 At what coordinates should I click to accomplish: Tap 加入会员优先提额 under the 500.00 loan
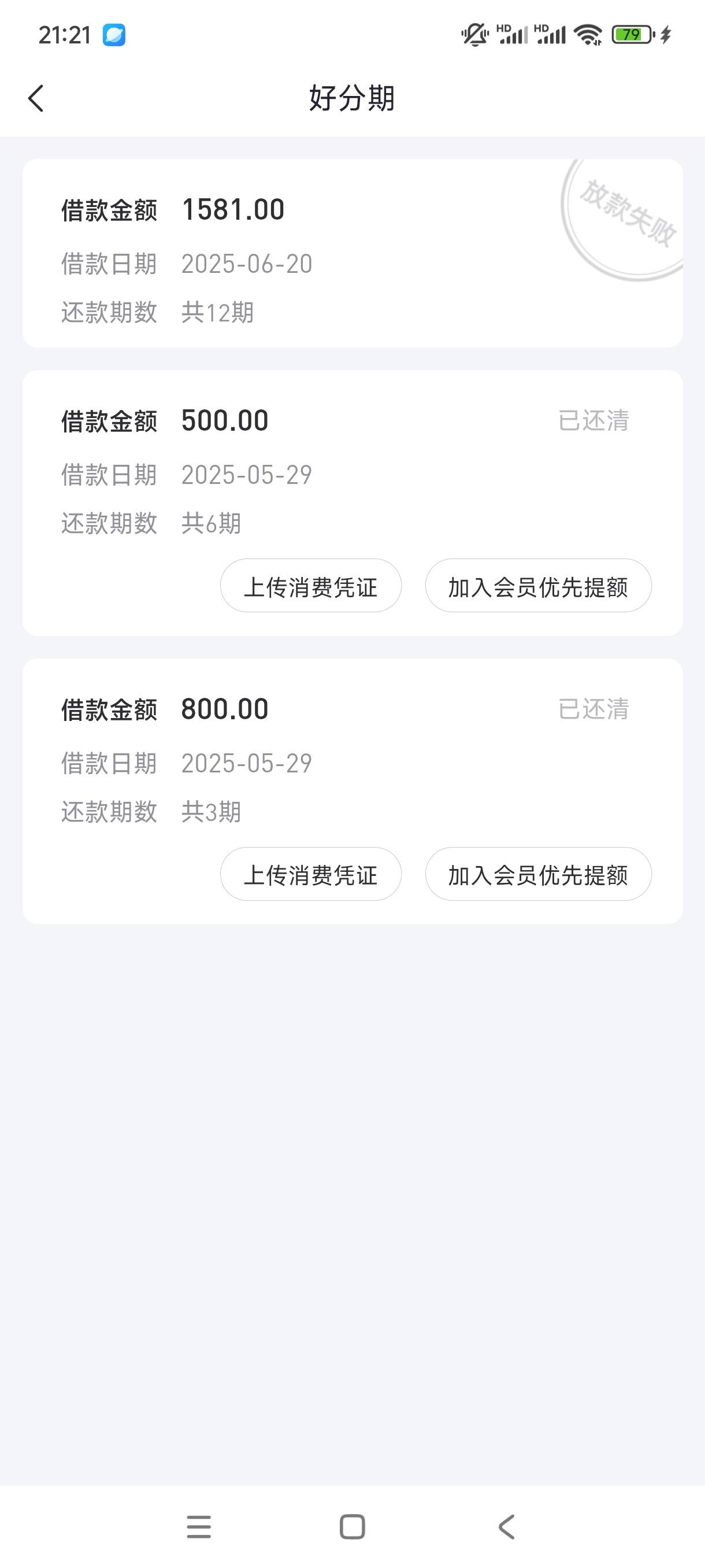pos(539,586)
